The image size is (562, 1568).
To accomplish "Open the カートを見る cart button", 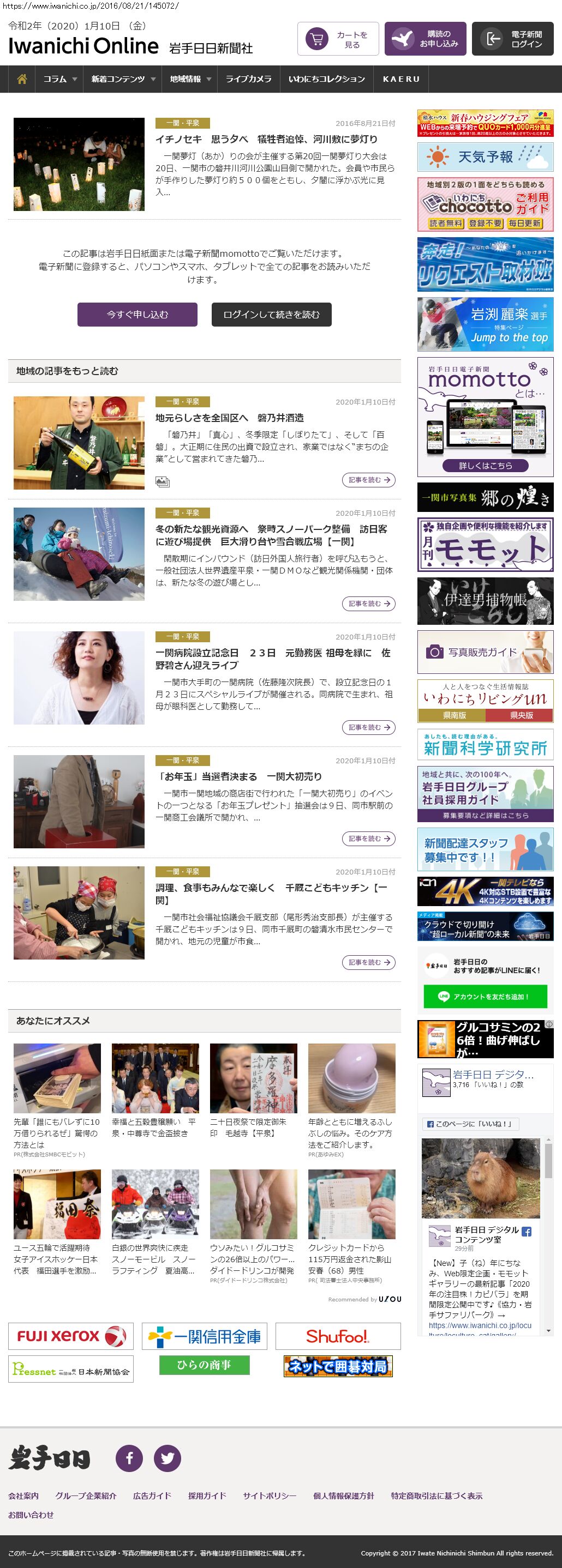I will coord(338,39).
